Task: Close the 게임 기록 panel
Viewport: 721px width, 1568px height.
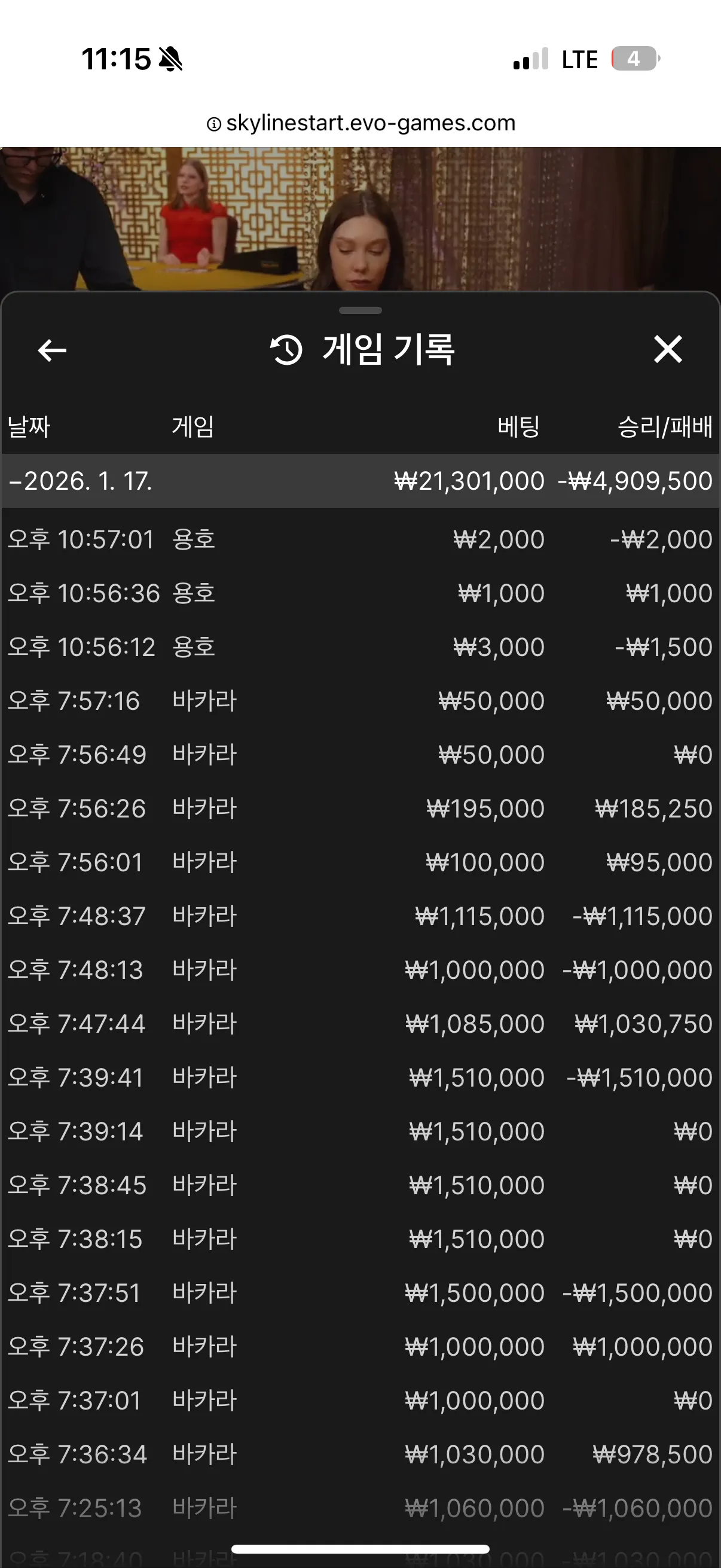Action: click(x=667, y=349)
